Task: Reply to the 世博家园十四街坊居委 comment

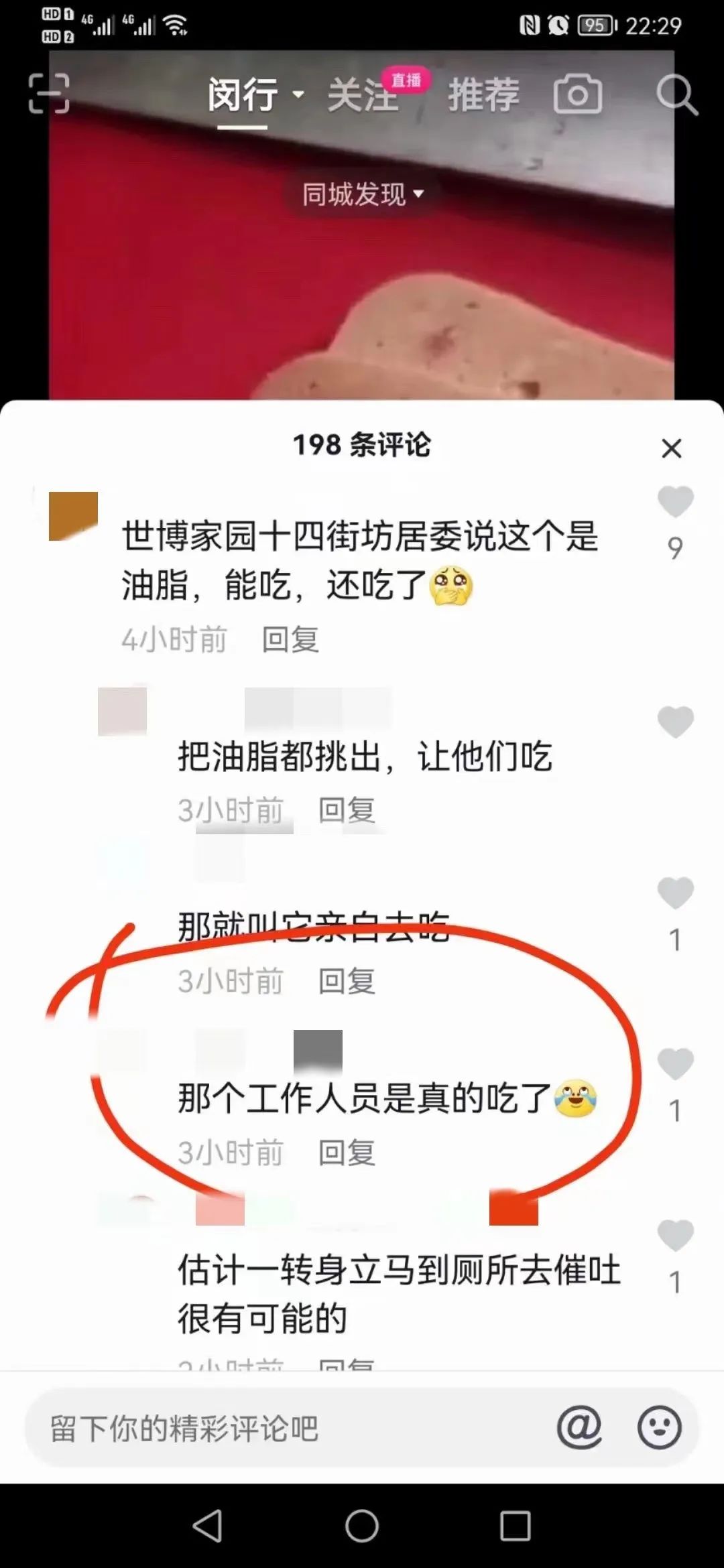Action: [x=290, y=639]
